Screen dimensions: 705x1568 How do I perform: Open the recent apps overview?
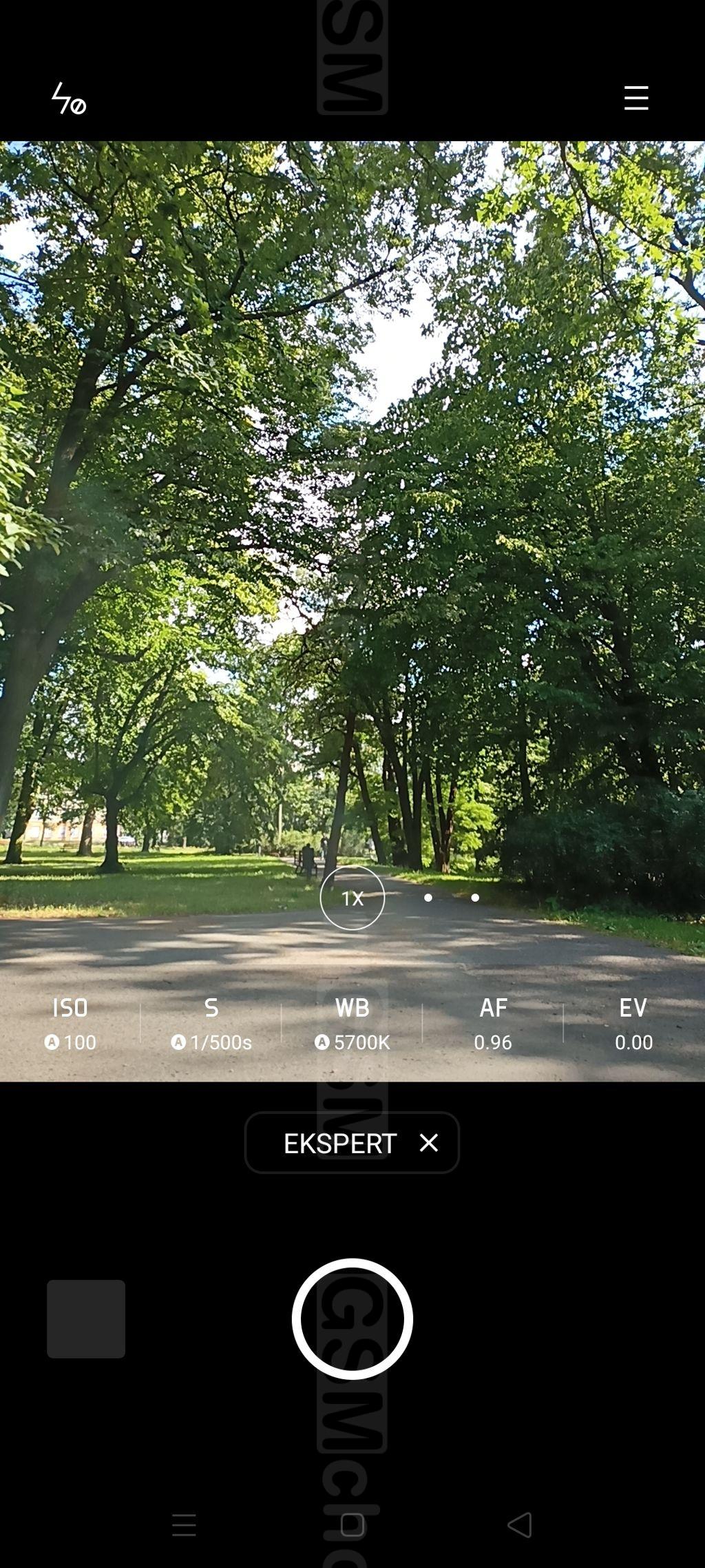tap(184, 1525)
